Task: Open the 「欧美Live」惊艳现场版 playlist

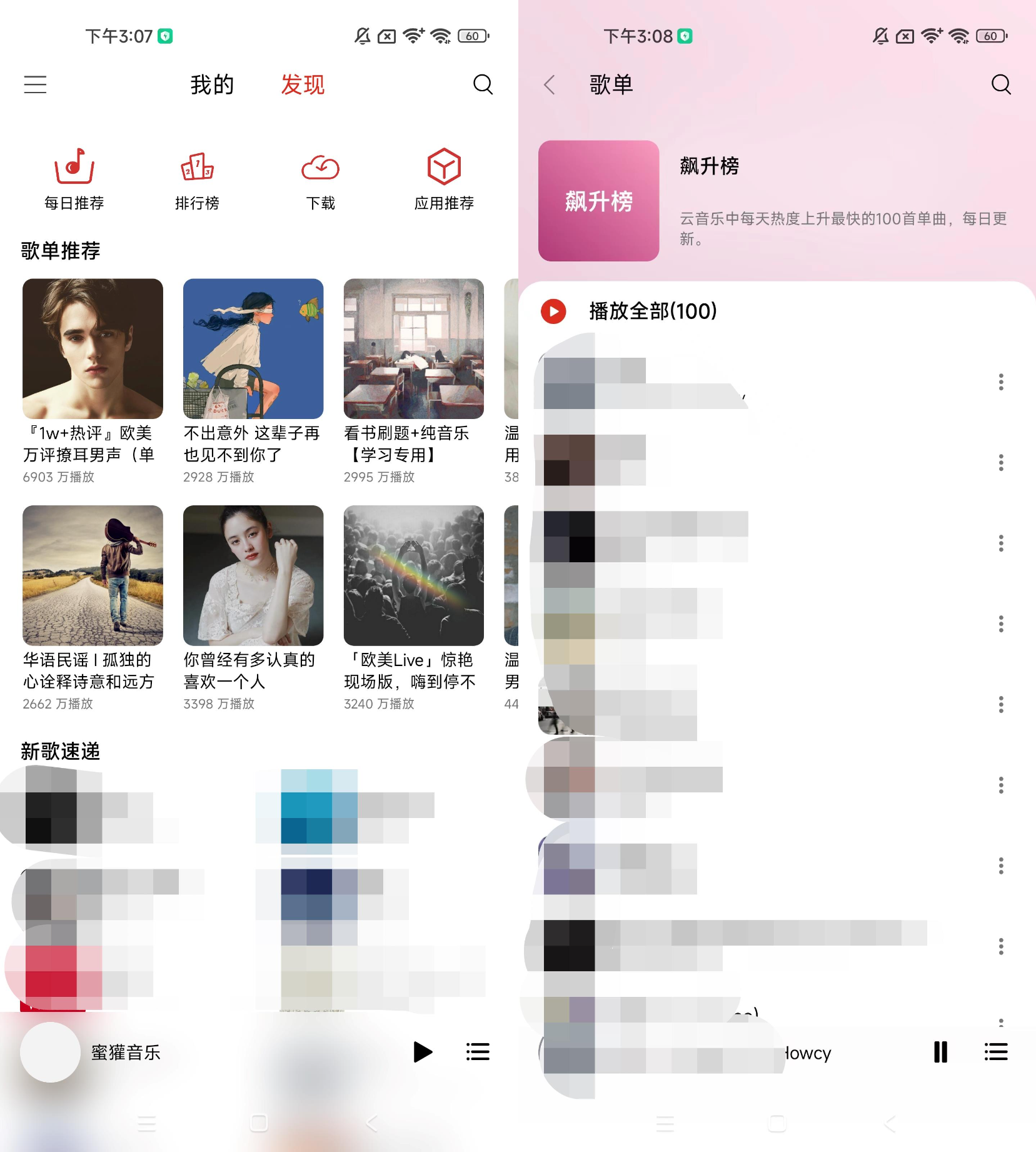Action: point(413,575)
